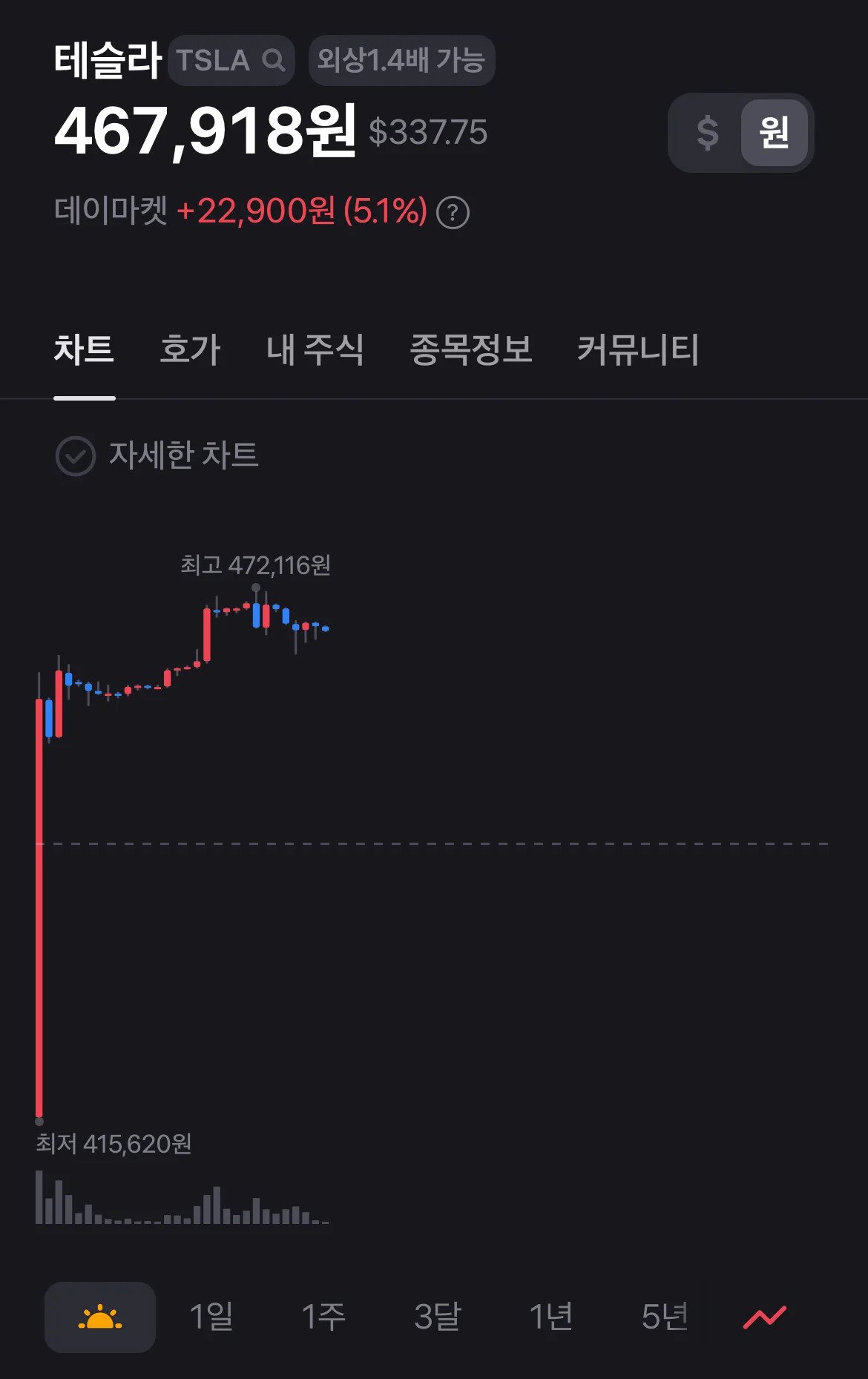The height and width of the screenshot is (1379, 868).
Task: Open the 외상1.4배 가능 chip
Action: (401, 60)
